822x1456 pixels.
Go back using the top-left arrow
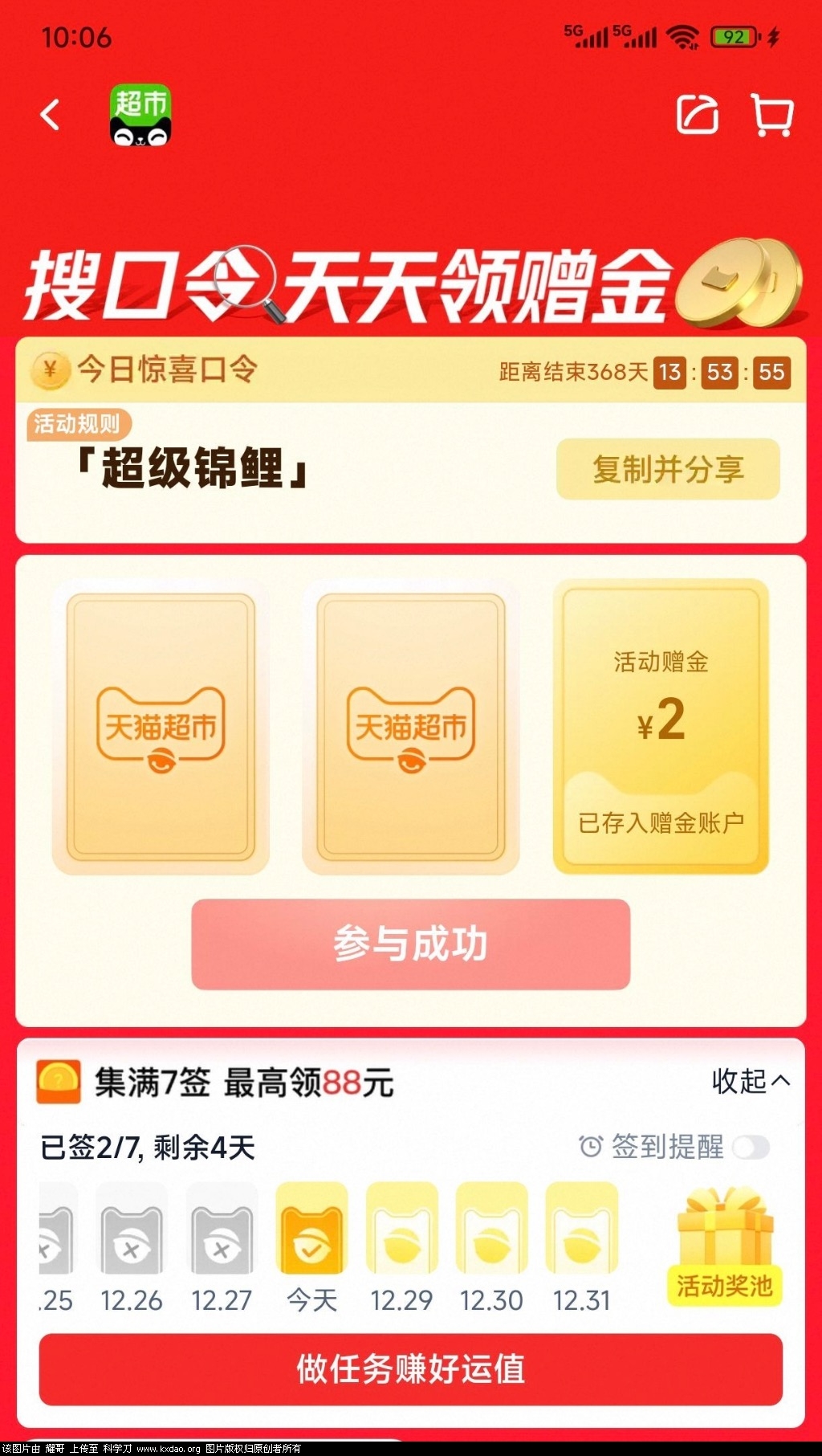pos(50,115)
